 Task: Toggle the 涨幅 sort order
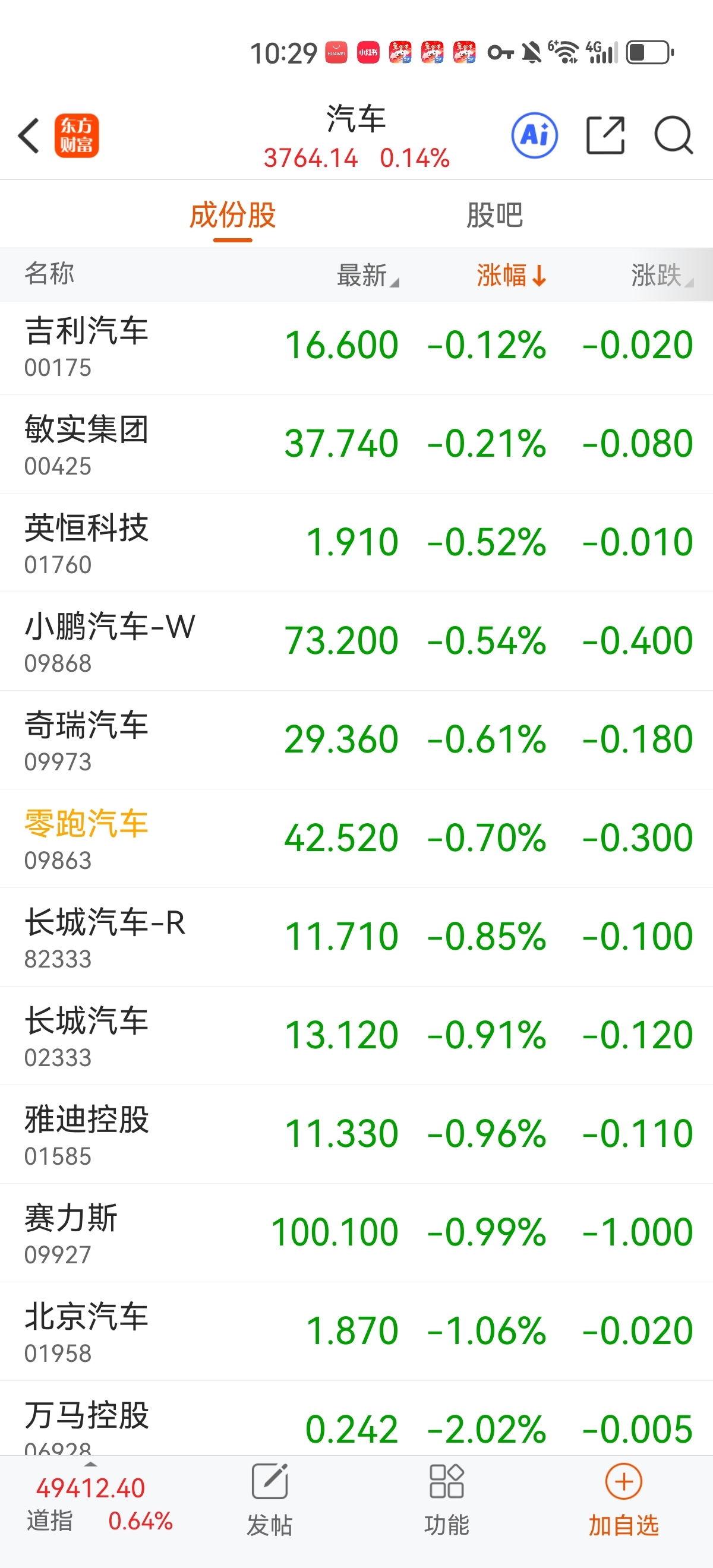point(512,275)
